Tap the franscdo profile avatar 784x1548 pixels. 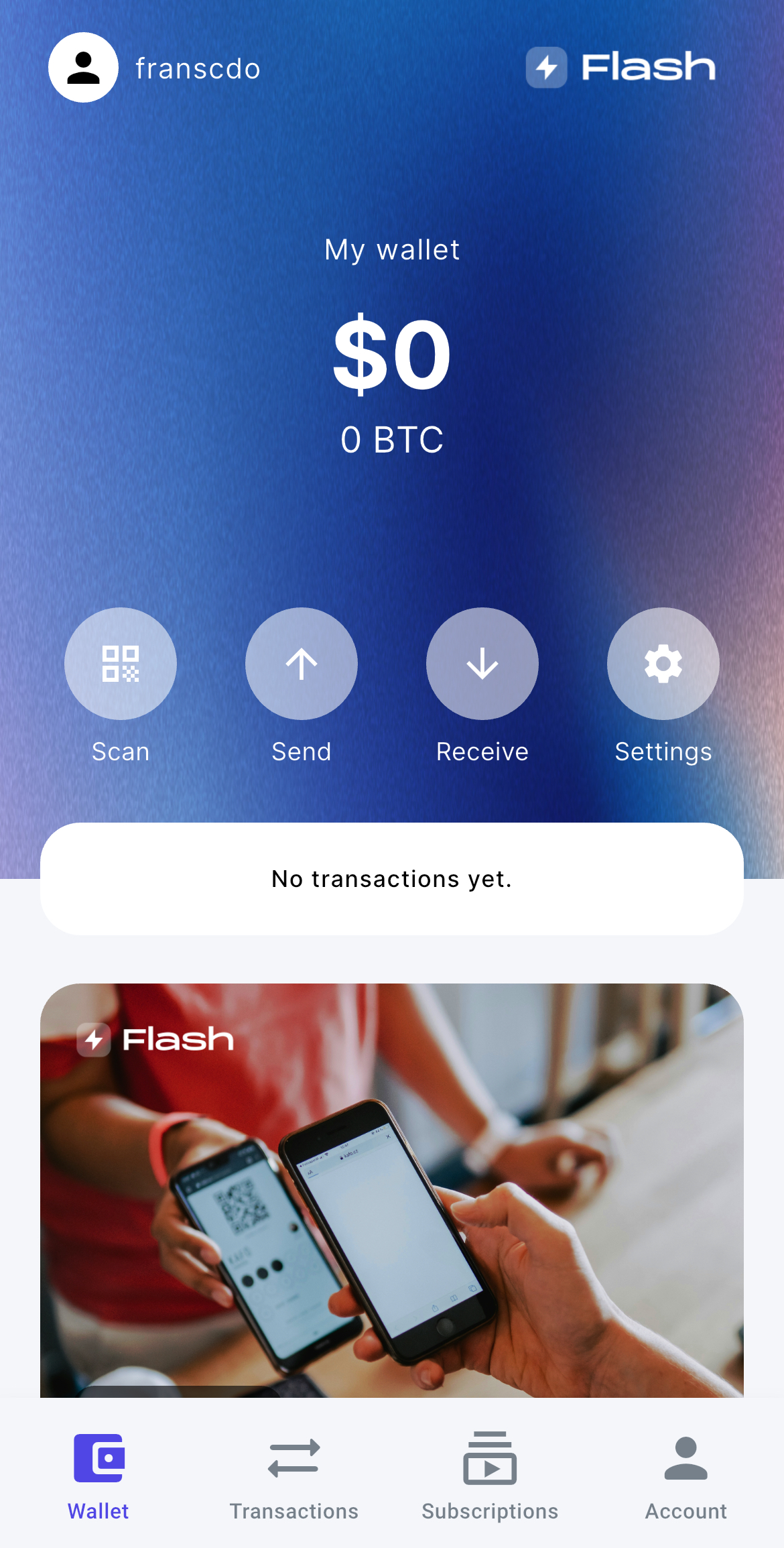84,68
